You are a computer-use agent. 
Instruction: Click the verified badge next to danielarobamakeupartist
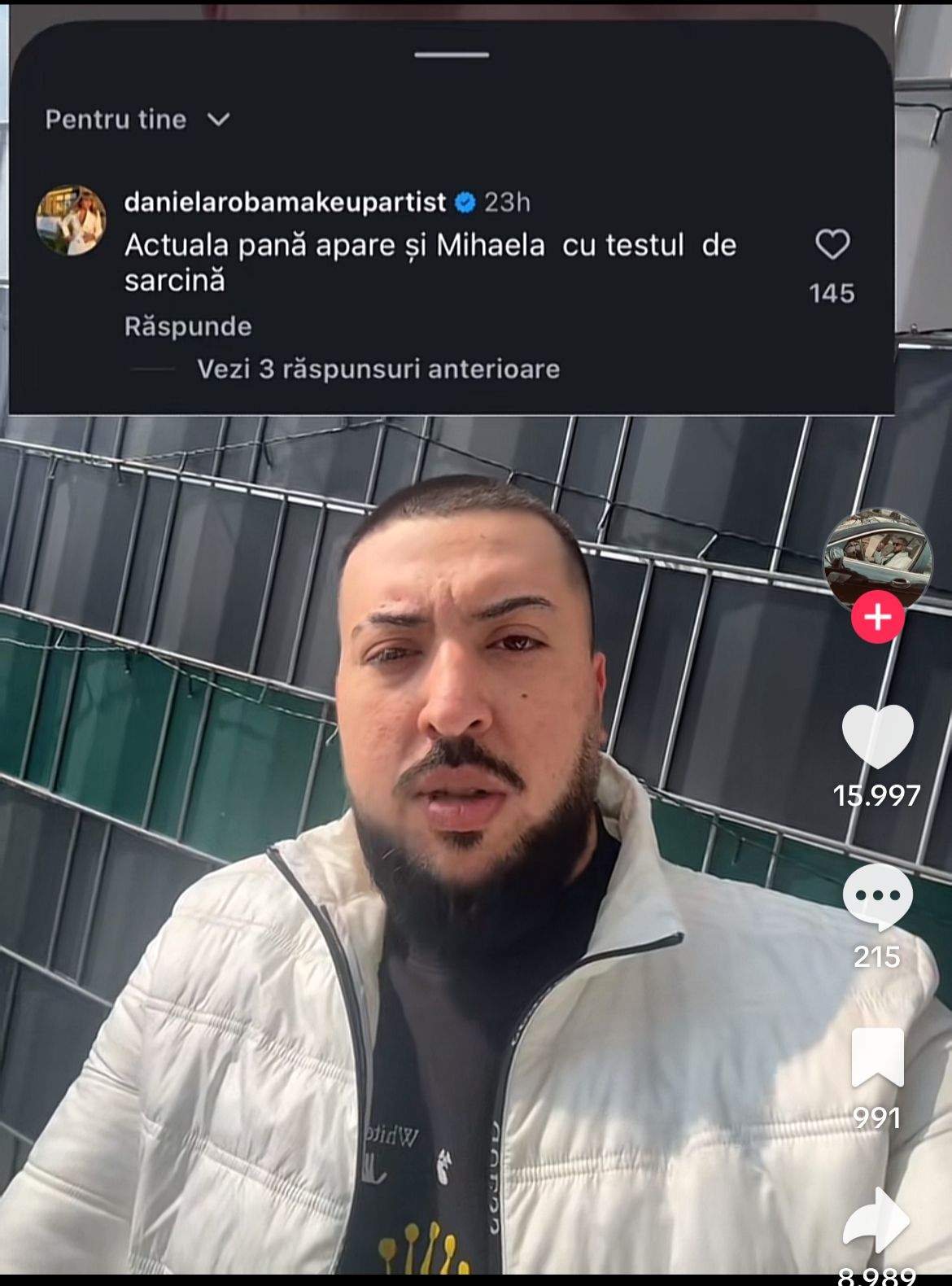coord(464,202)
